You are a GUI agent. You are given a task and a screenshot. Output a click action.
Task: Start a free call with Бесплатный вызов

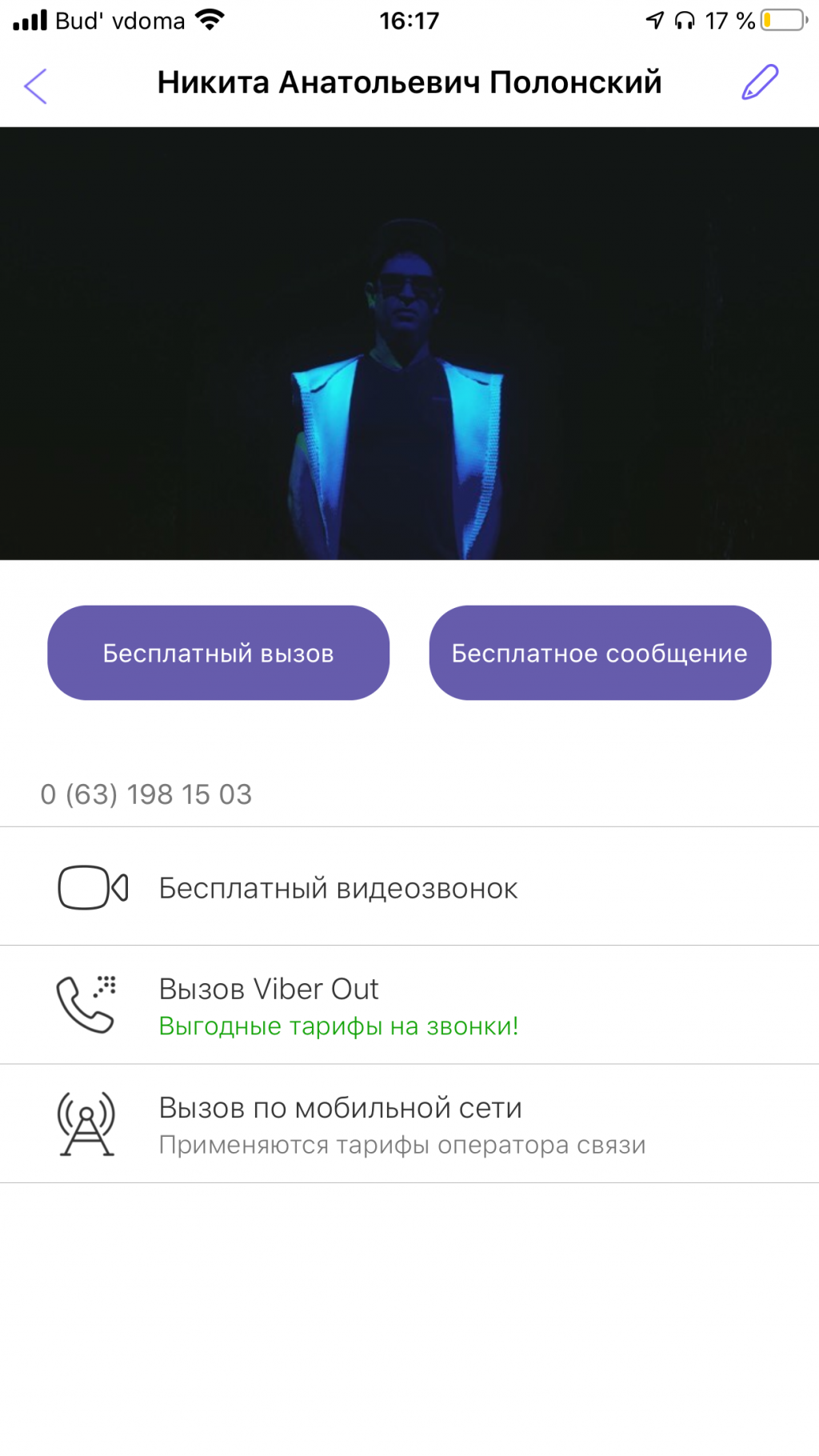218,653
